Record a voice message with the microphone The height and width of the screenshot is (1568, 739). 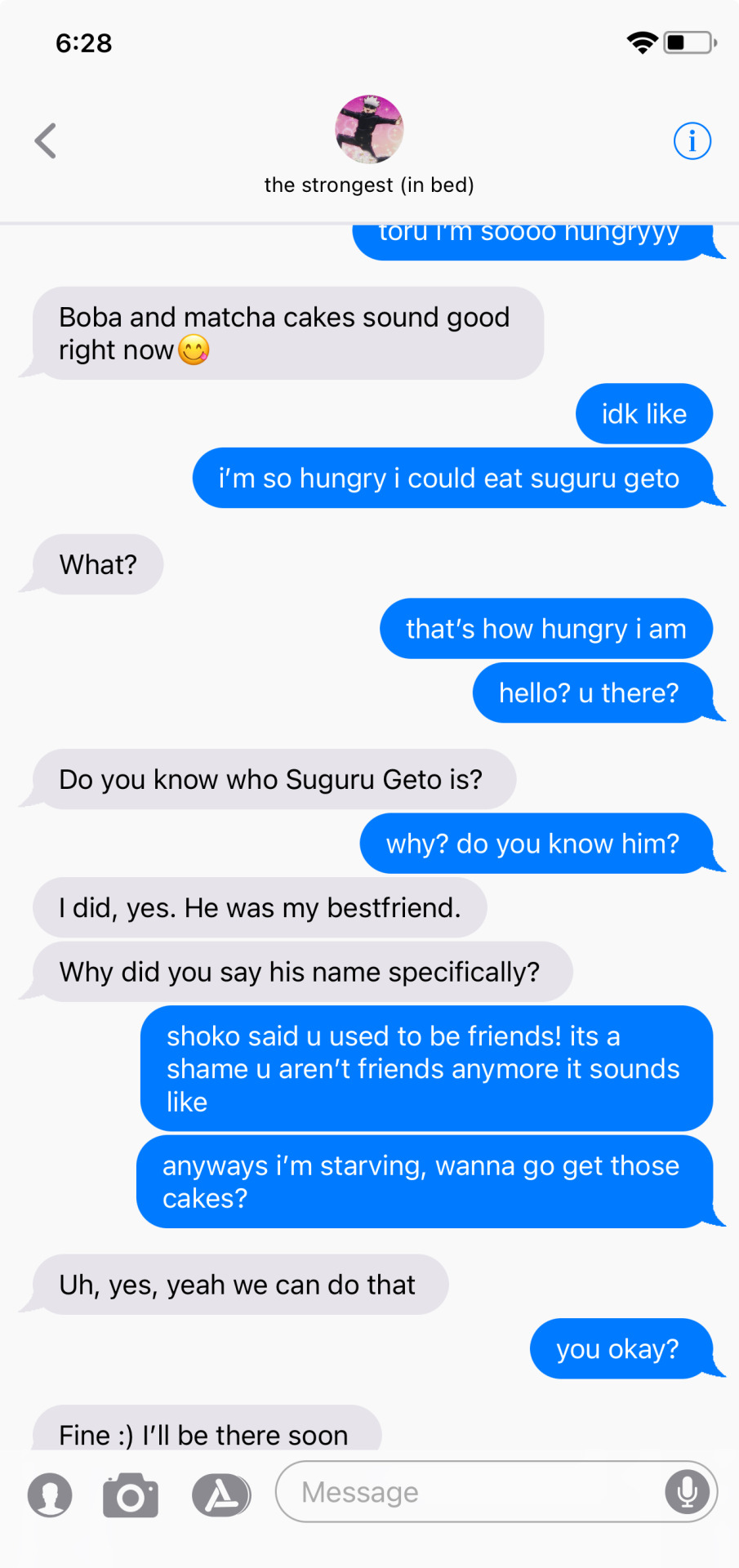click(688, 1492)
